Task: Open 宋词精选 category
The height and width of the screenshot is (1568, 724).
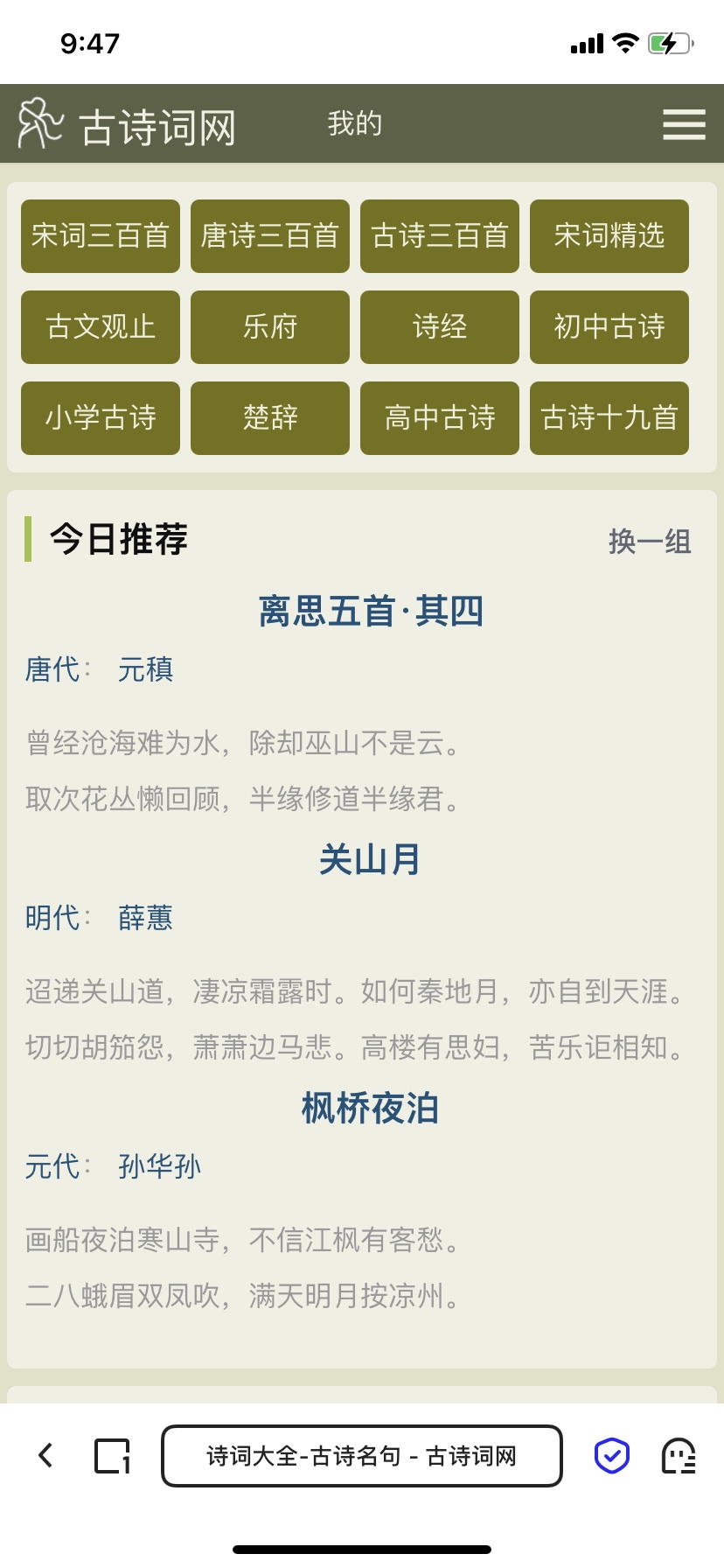Action: 609,236
